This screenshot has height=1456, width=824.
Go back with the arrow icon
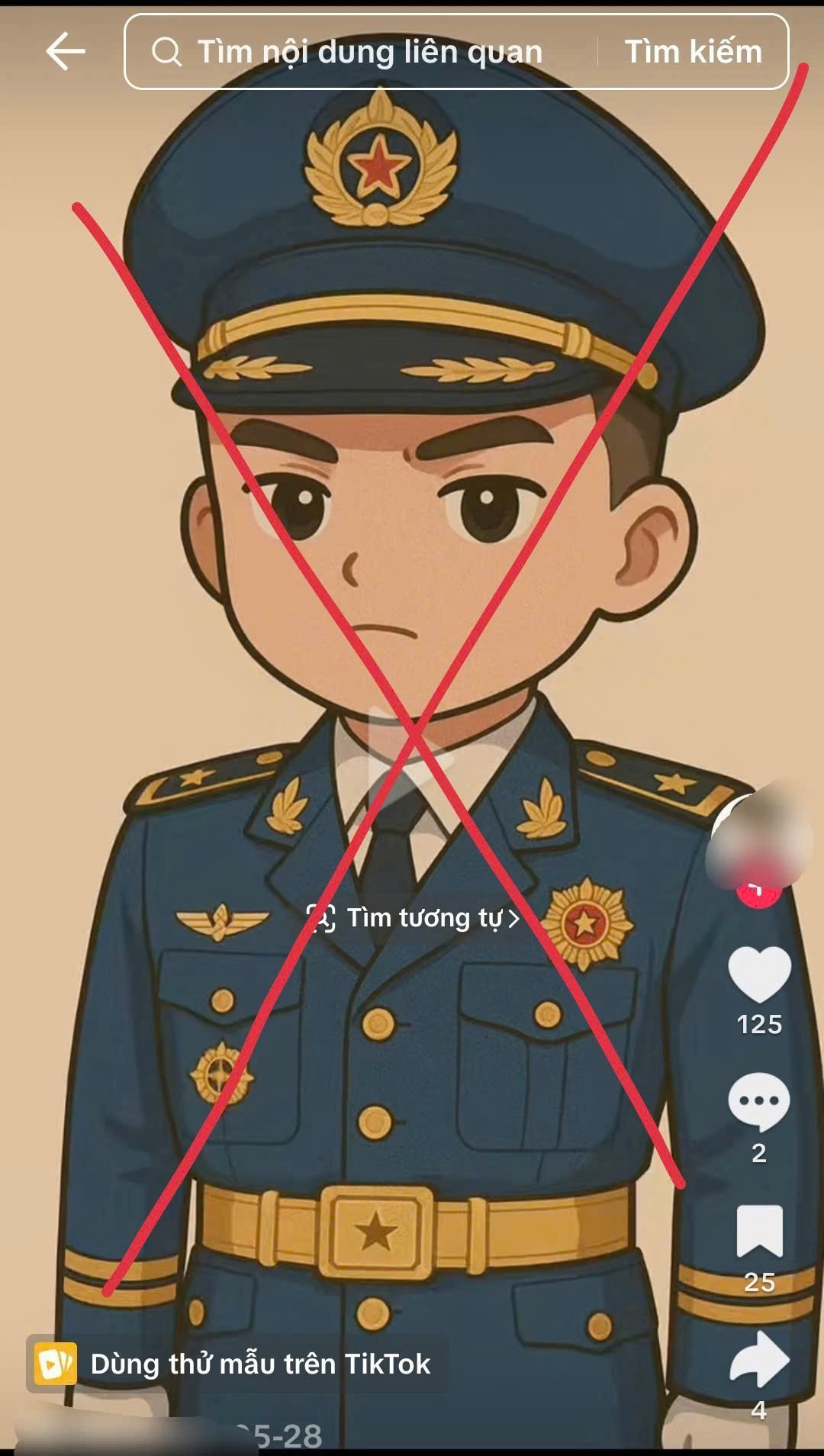66,52
